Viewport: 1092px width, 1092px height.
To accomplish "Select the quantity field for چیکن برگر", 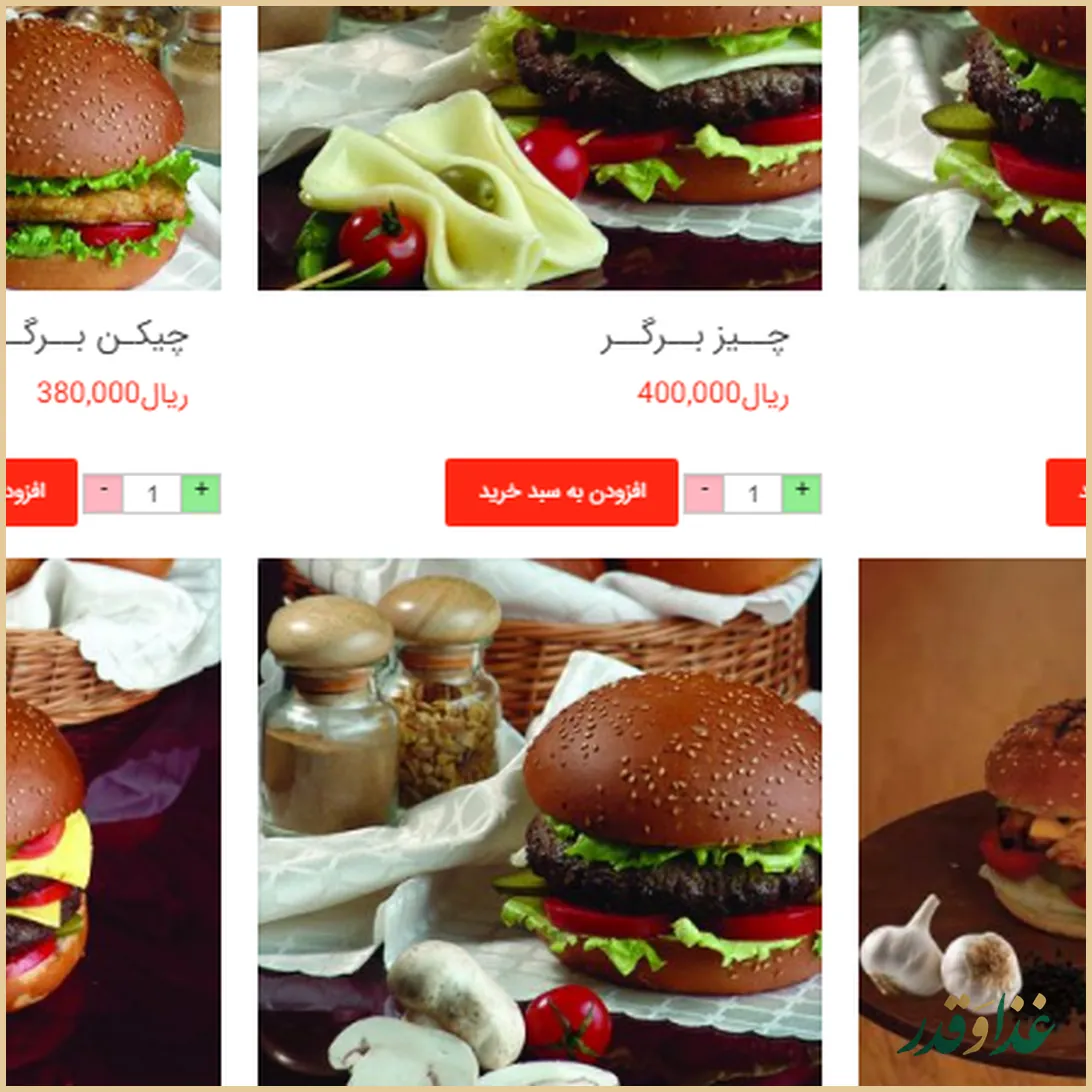I will [152, 493].
